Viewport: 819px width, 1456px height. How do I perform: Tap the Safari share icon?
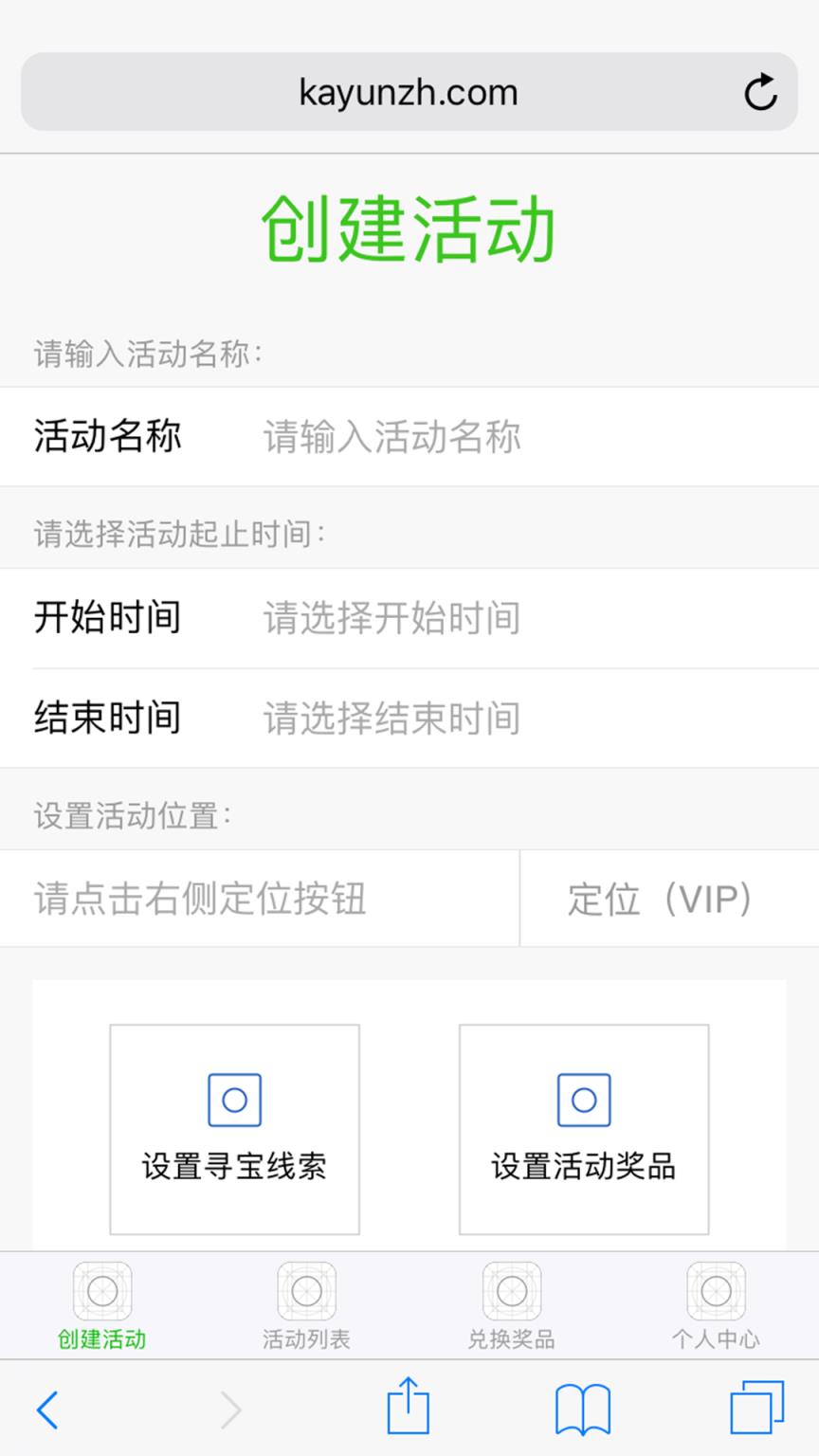pyautogui.click(x=409, y=1410)
